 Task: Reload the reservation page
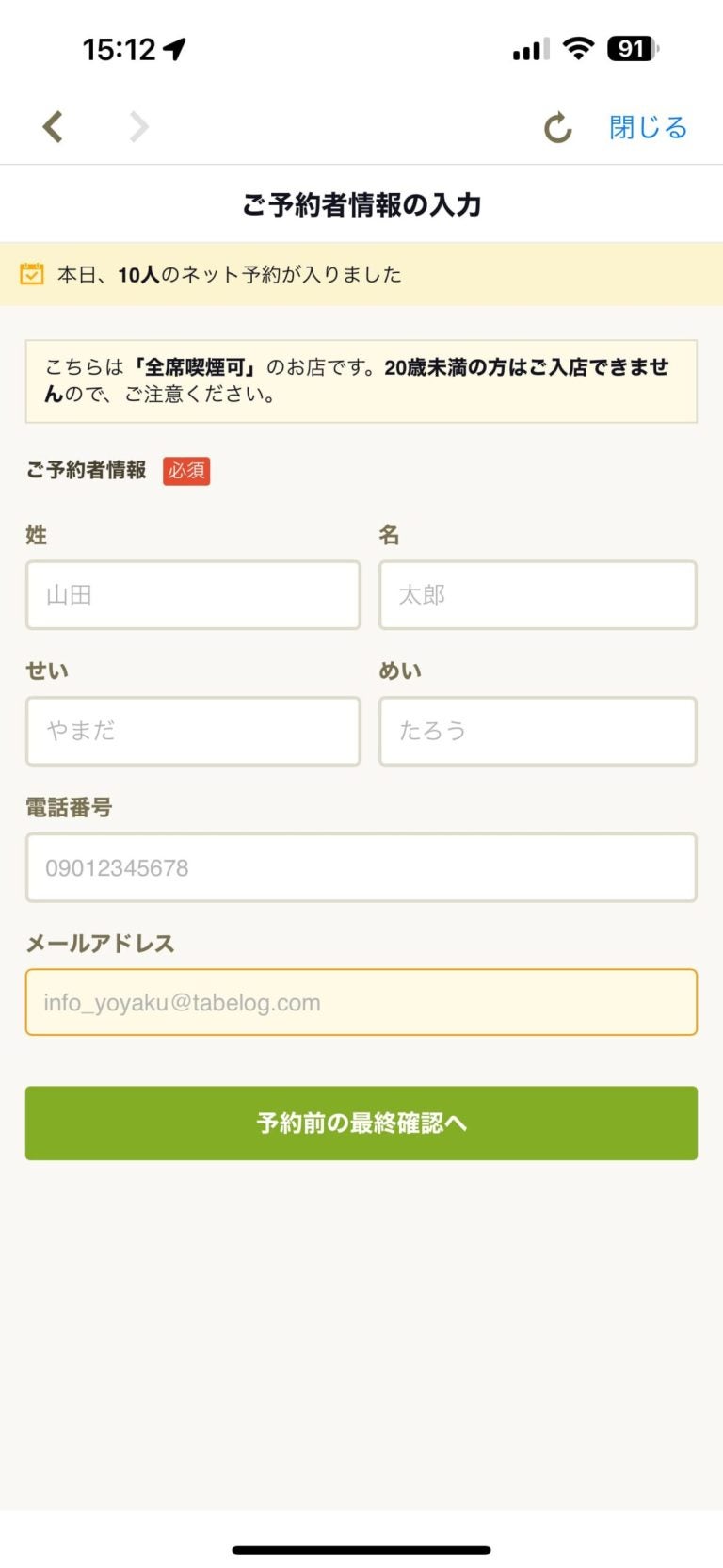(x=557, y=127)
